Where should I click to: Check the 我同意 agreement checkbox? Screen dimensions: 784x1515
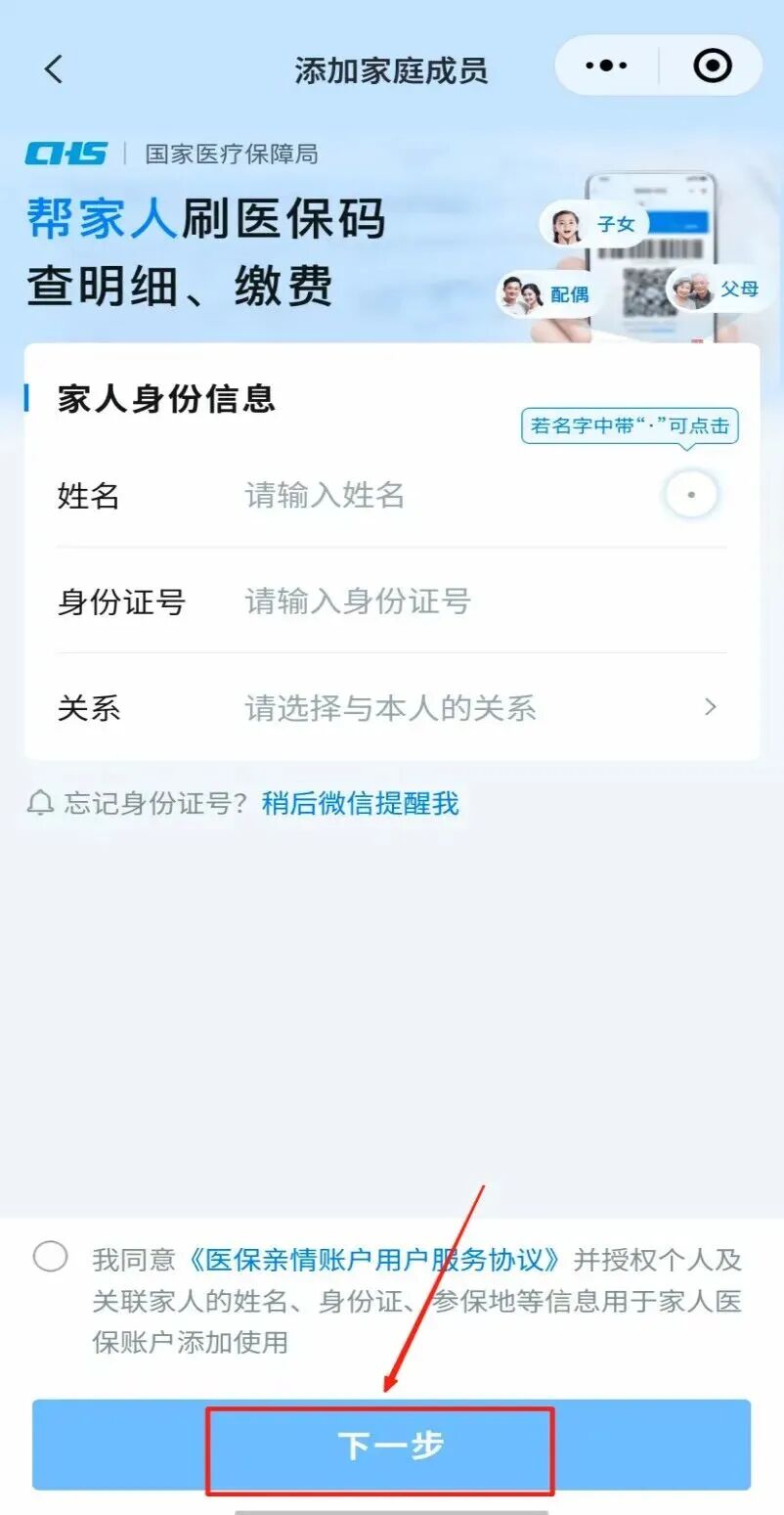tap(50, 1257)
